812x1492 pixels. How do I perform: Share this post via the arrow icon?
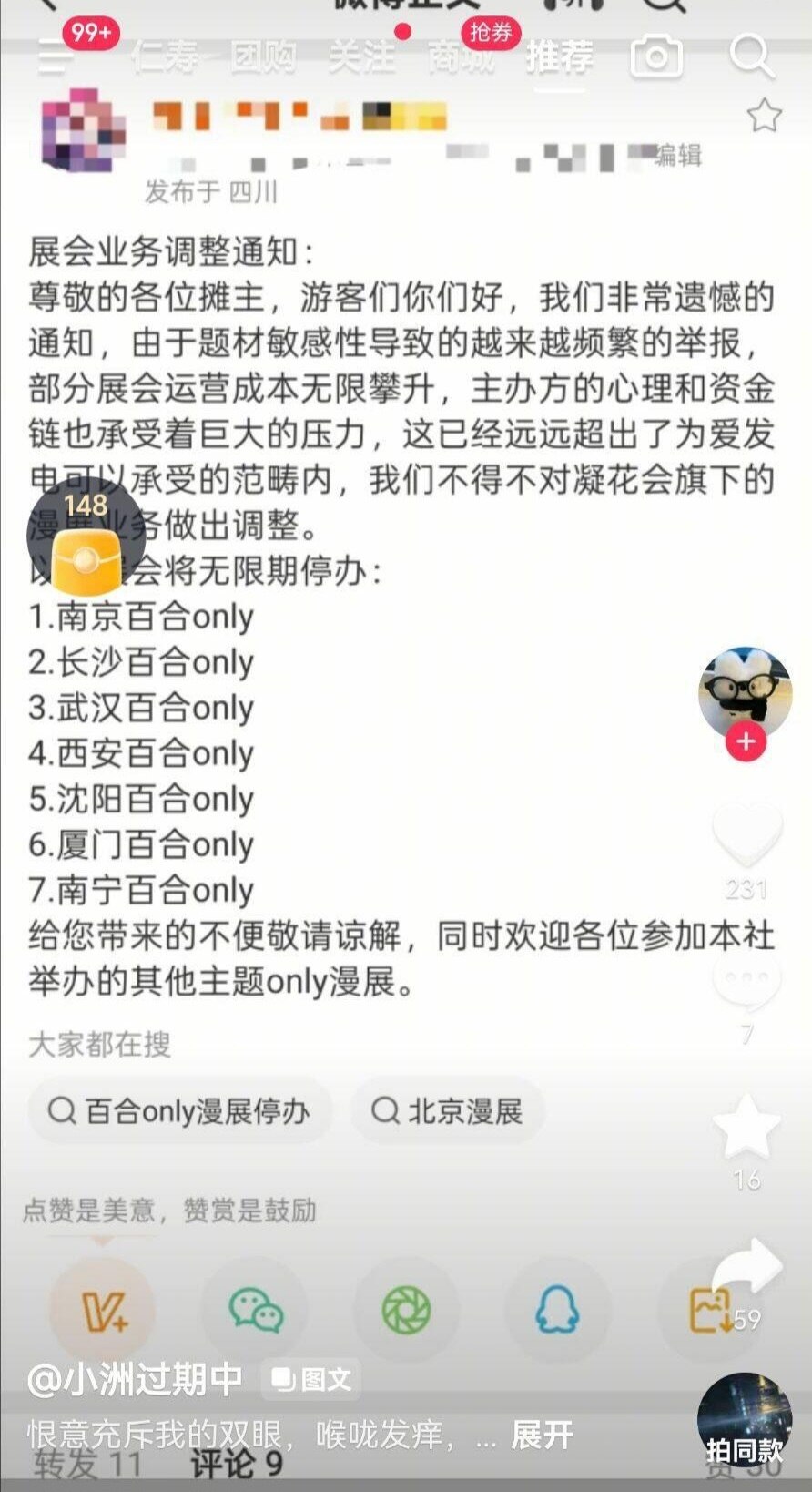(746, 1268)
